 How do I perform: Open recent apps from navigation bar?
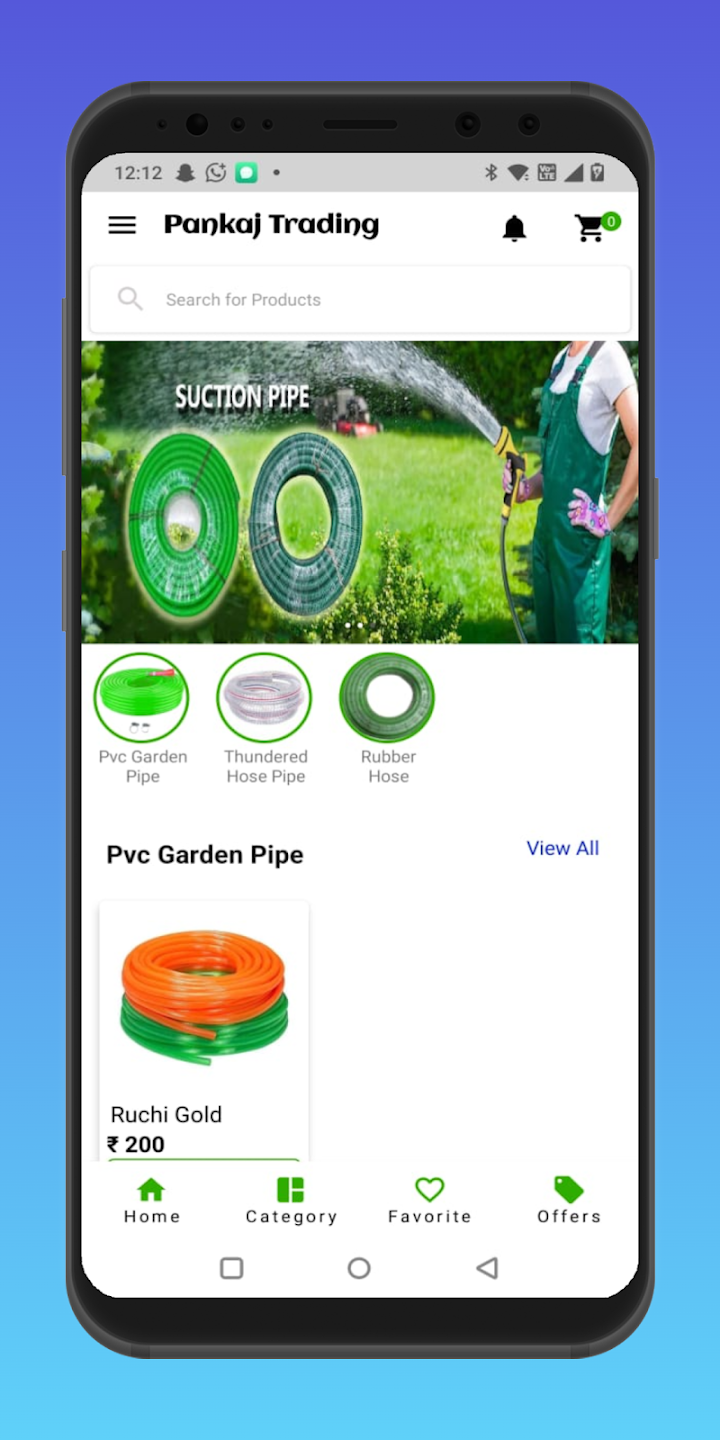click(x=232, y=1268)
